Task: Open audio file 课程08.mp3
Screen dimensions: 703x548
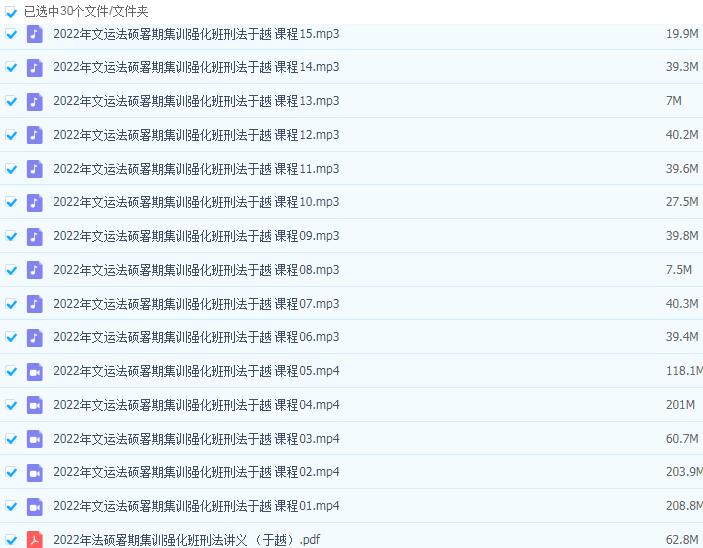Action: tap(195, 270)
